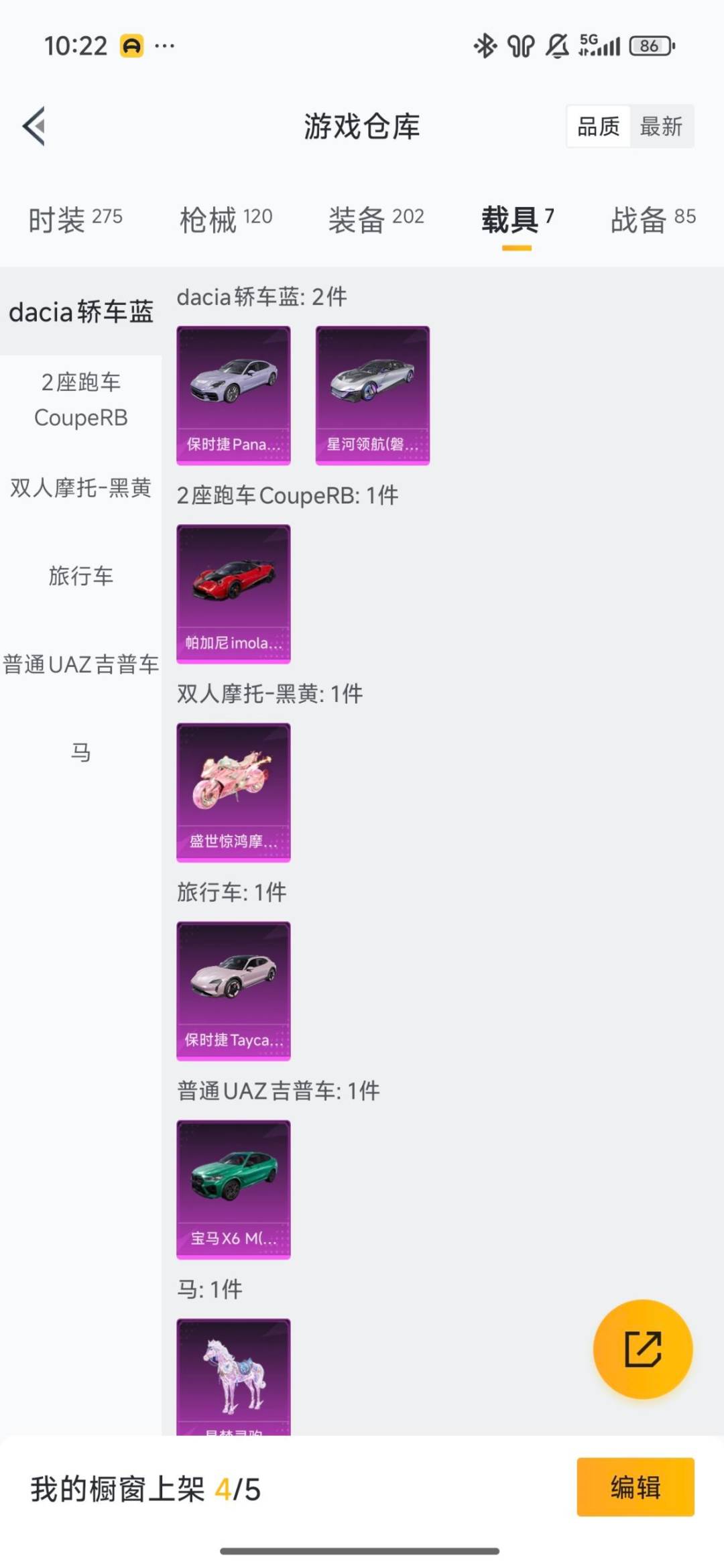This screenshot has width=724, height=1568.
Task: Select the 盛世惊鸿 motorcycle item
Action: pyautogui.click(x=233, y=791)
